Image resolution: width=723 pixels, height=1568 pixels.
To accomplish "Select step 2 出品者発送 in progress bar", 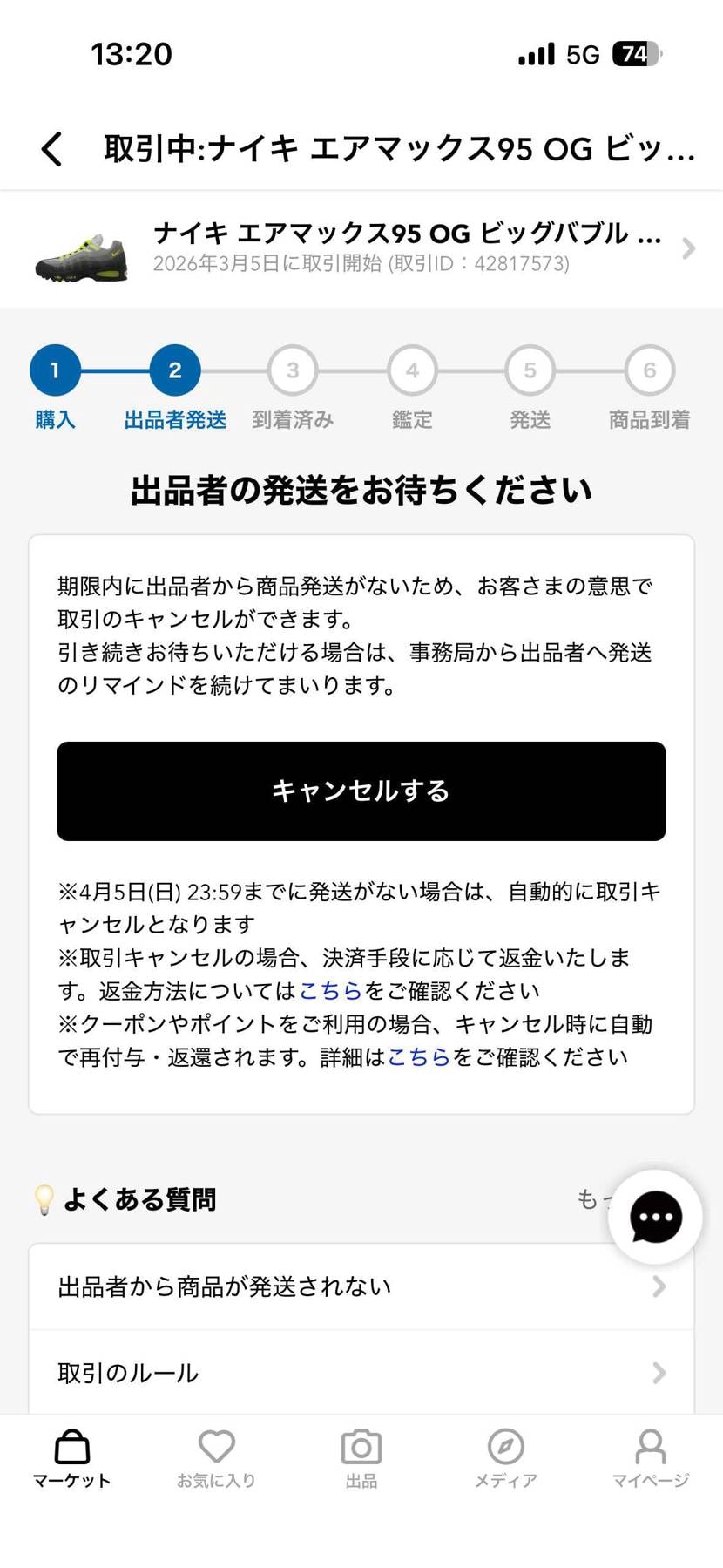I will point(173,370).
